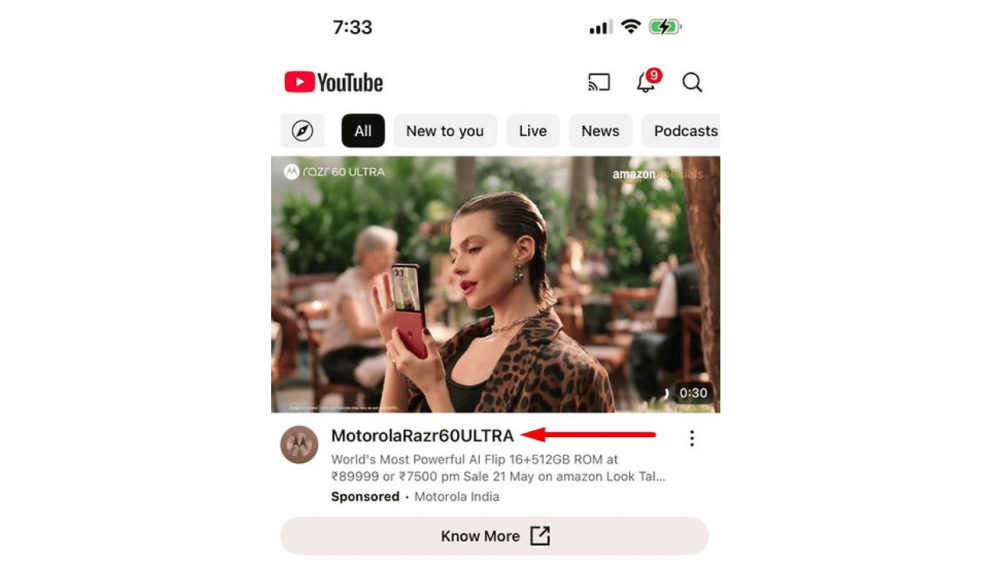Image resolution: width=1000 pixels, height=563 pixels.
Task: Open the notifications bell
Action: click(647, 82)
